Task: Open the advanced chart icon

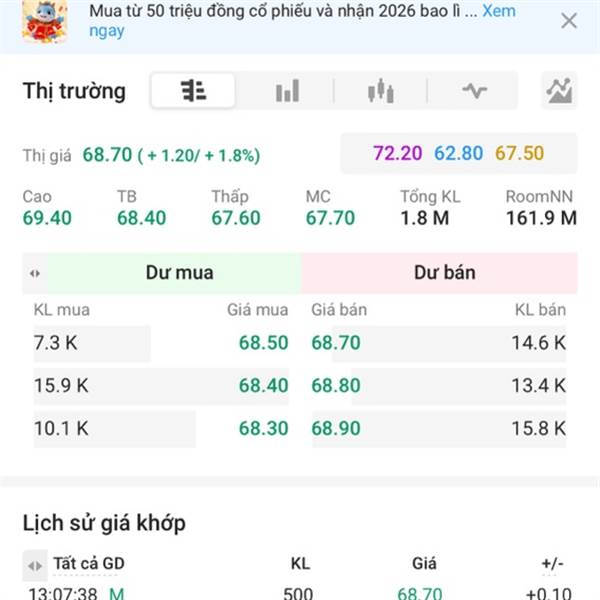Action: (x=559, y=91)
